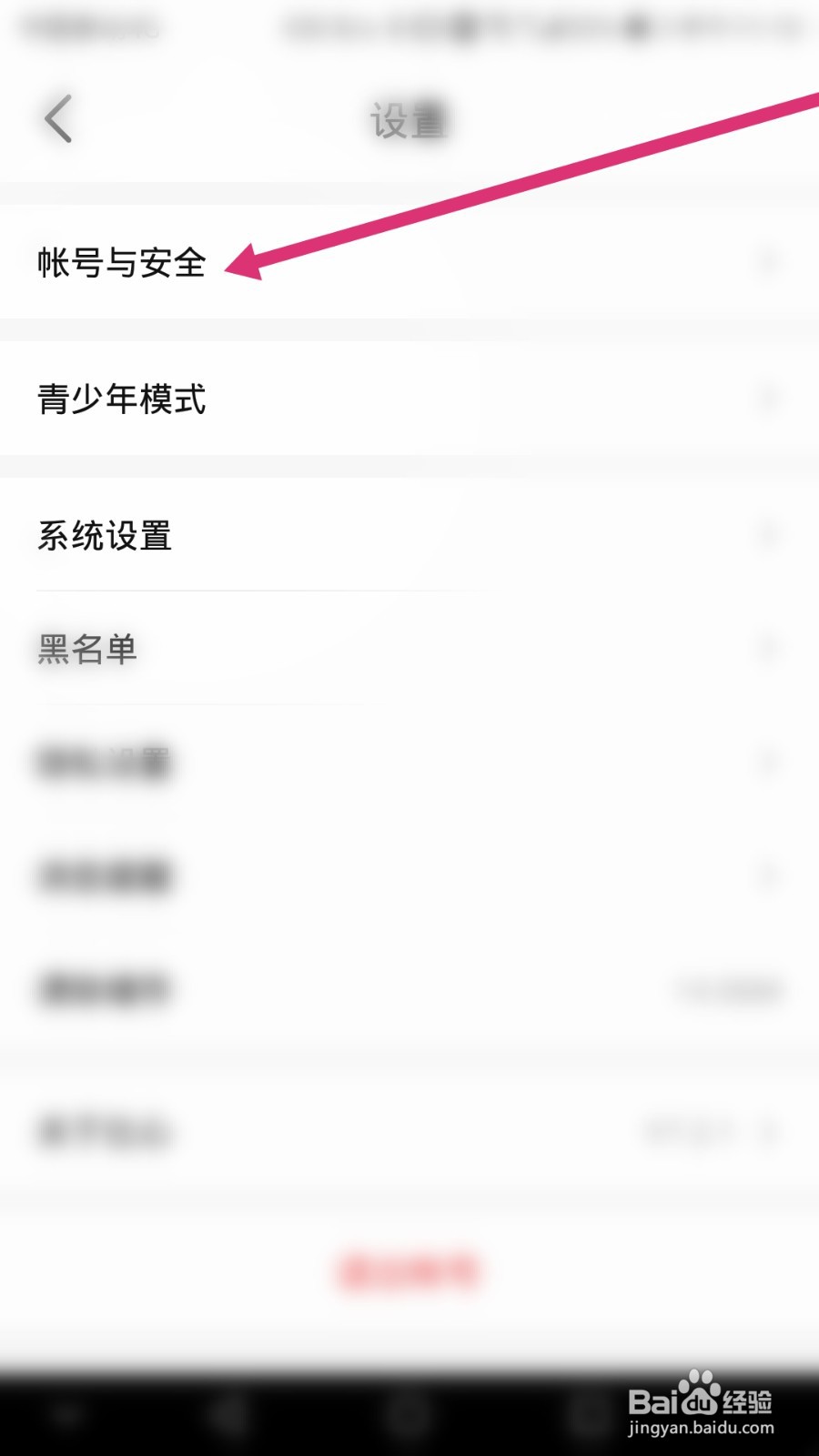Tap the chevron on the 帐号与安全 row
Screen dimensions: 819x1456
point(769,264)
